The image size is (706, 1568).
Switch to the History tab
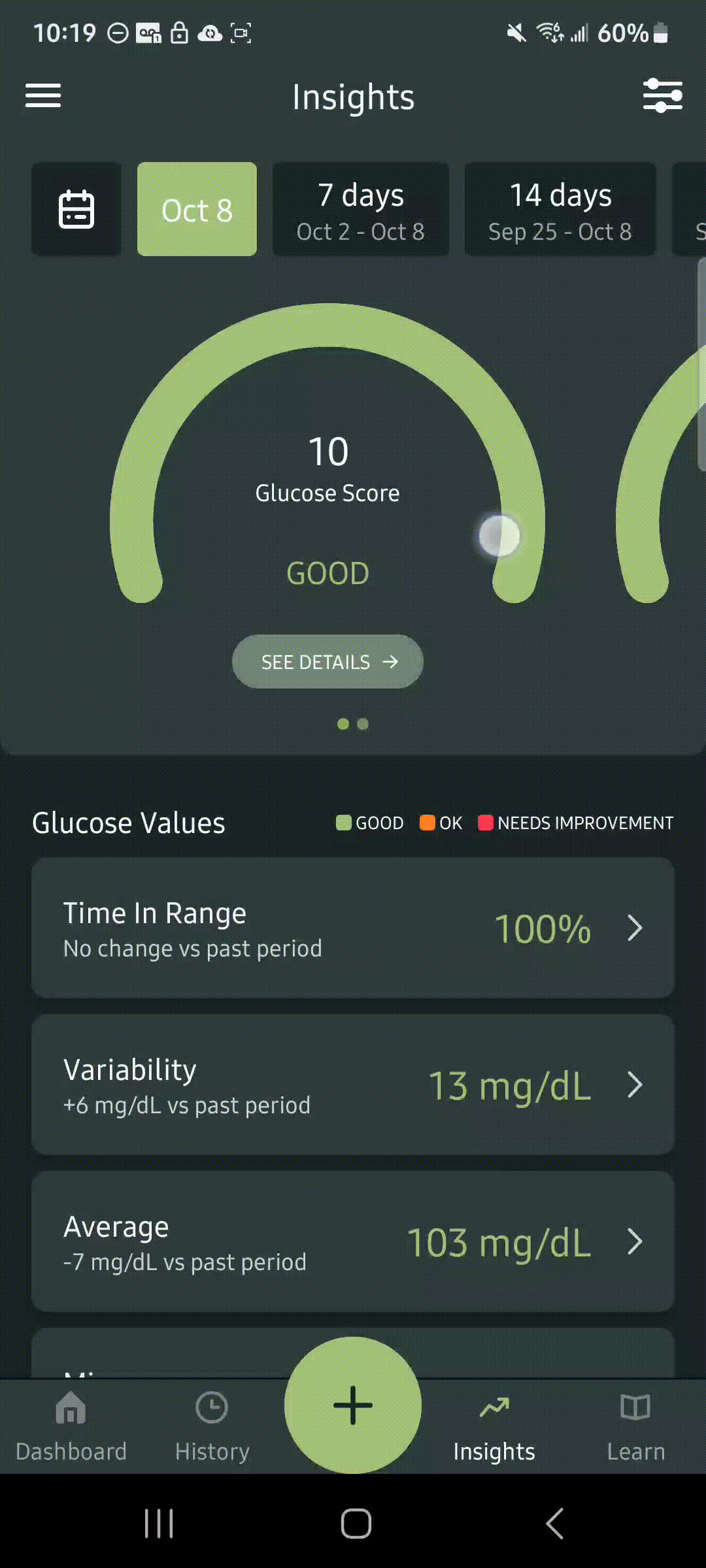click(x=212, y=1426)
